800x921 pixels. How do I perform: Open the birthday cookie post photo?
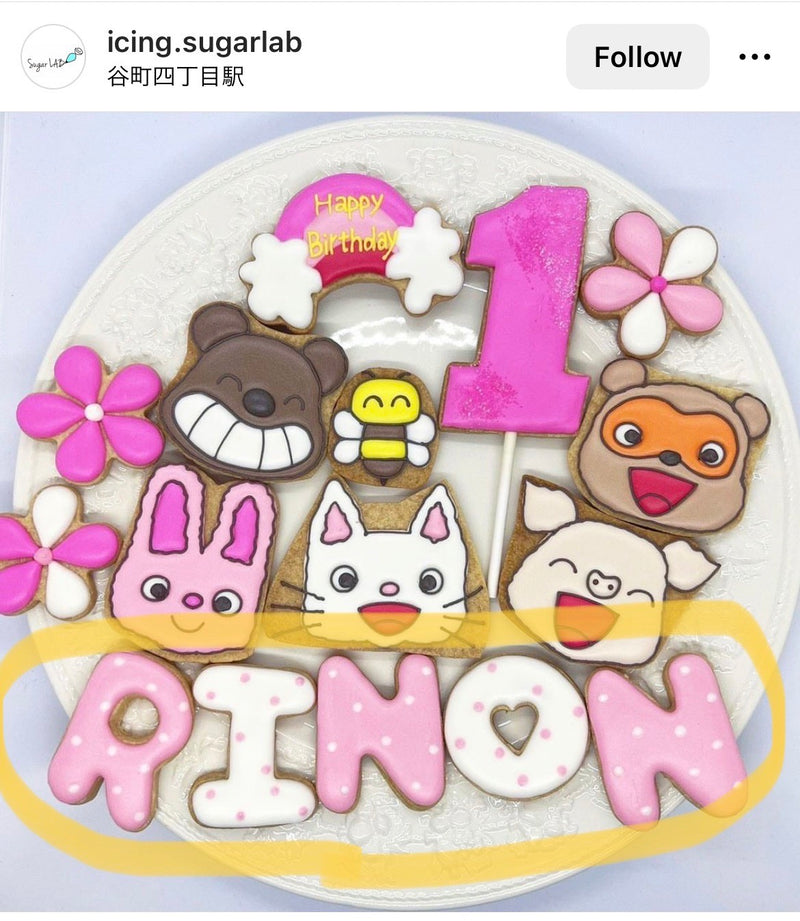(400, 500)
